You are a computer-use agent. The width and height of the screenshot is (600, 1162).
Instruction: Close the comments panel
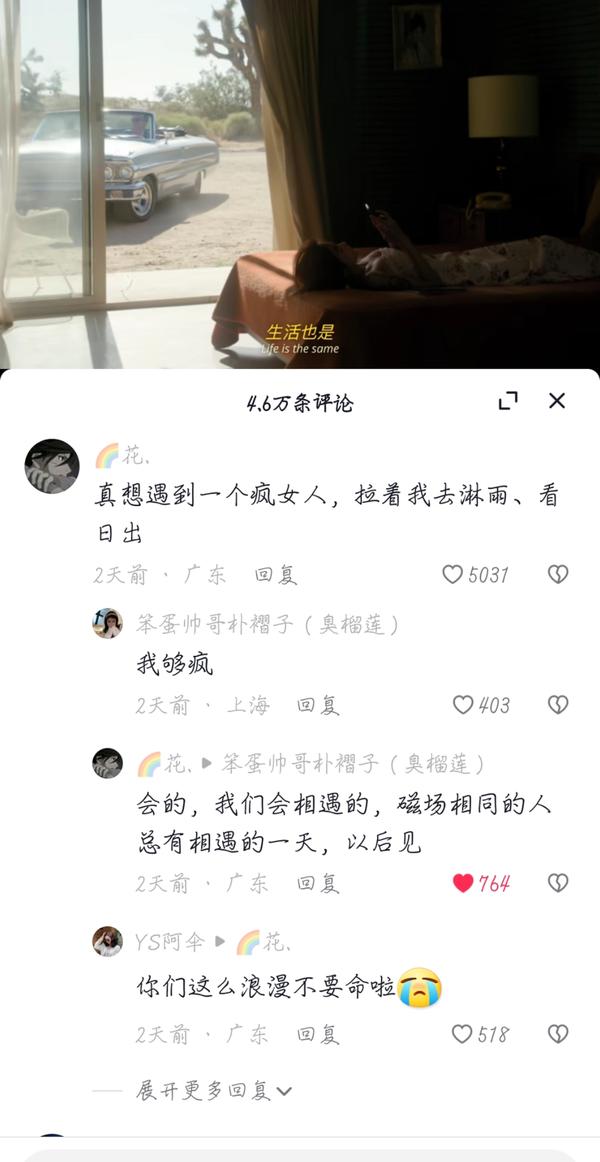pos(557,401)
